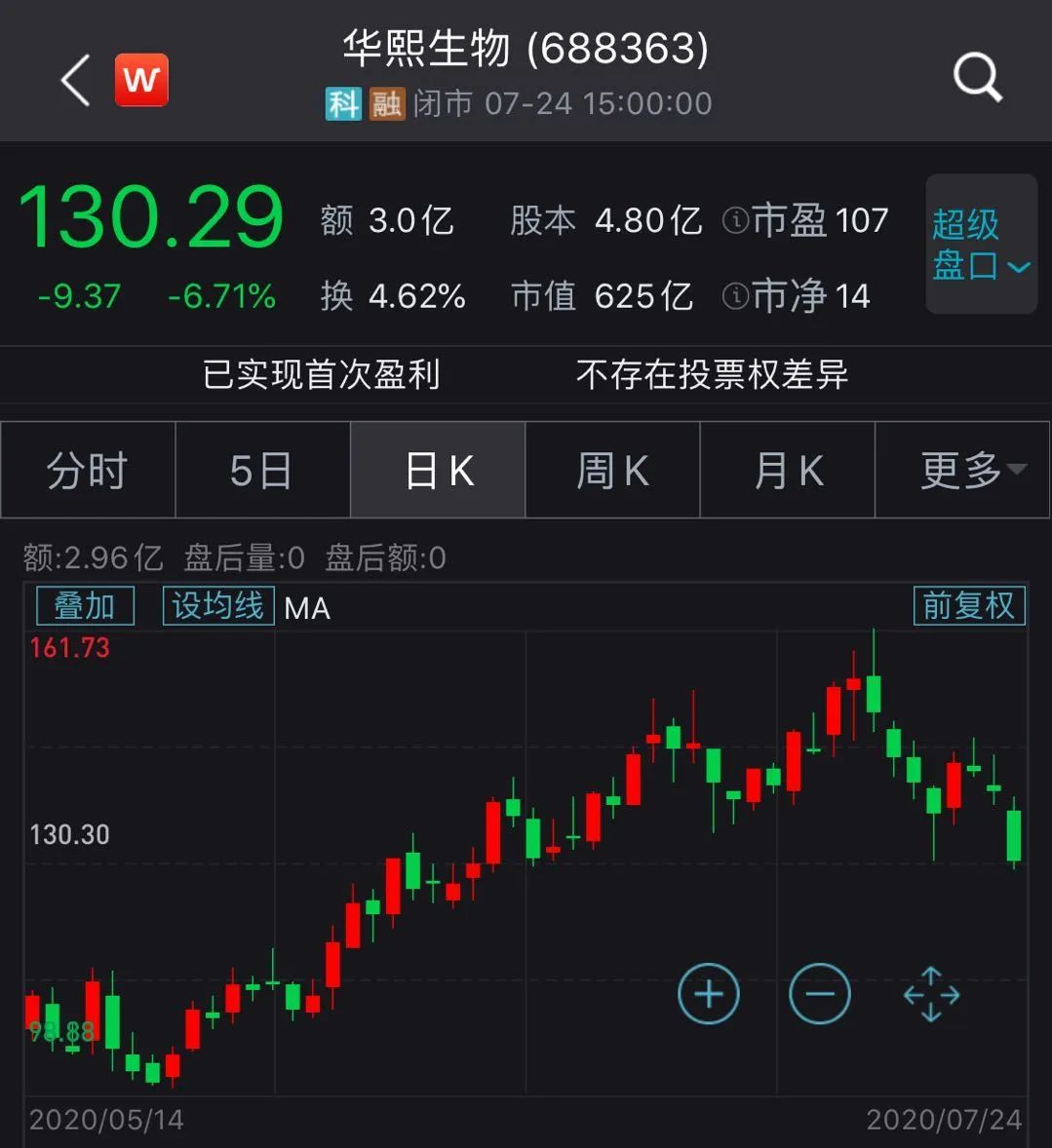Change the 前复权 adjustment setting
This screenshot has width=1052, height=1148.
click(x=969, y=606)
